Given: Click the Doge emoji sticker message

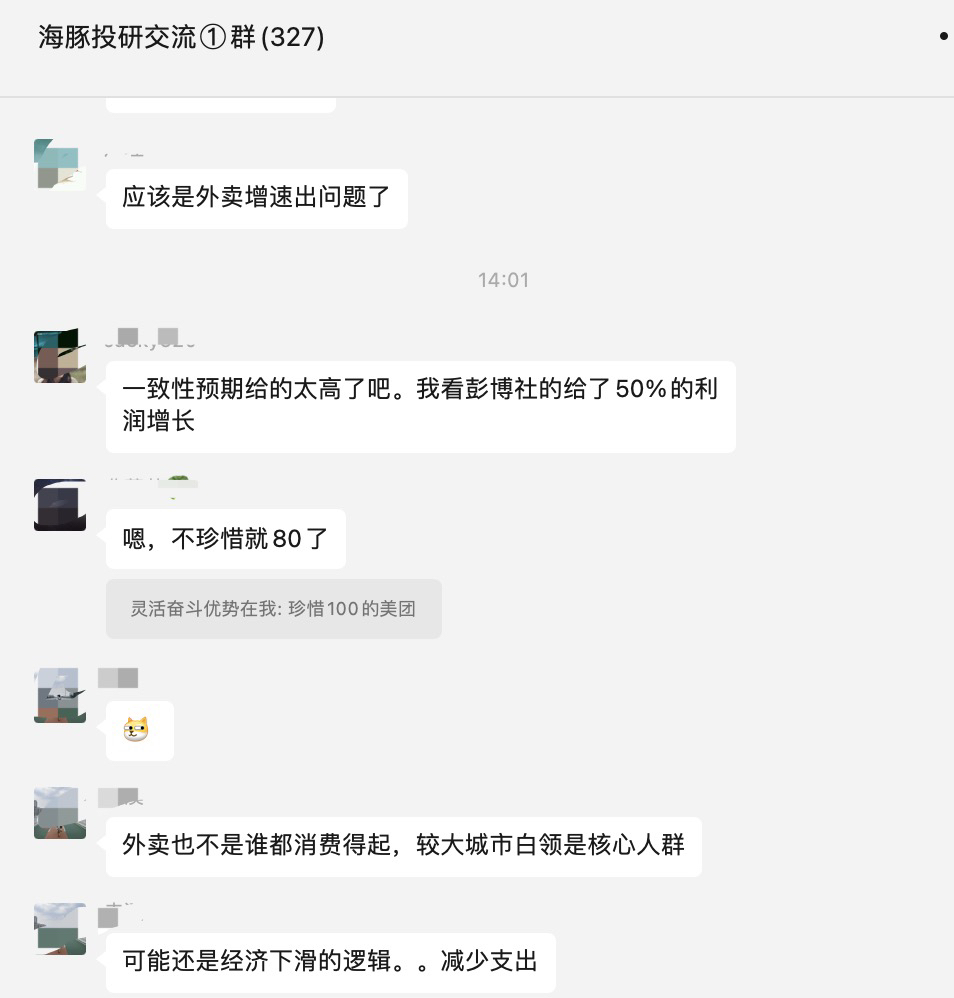Looking at the screenshot, I should pyautogui.click(x=139, y=730).
